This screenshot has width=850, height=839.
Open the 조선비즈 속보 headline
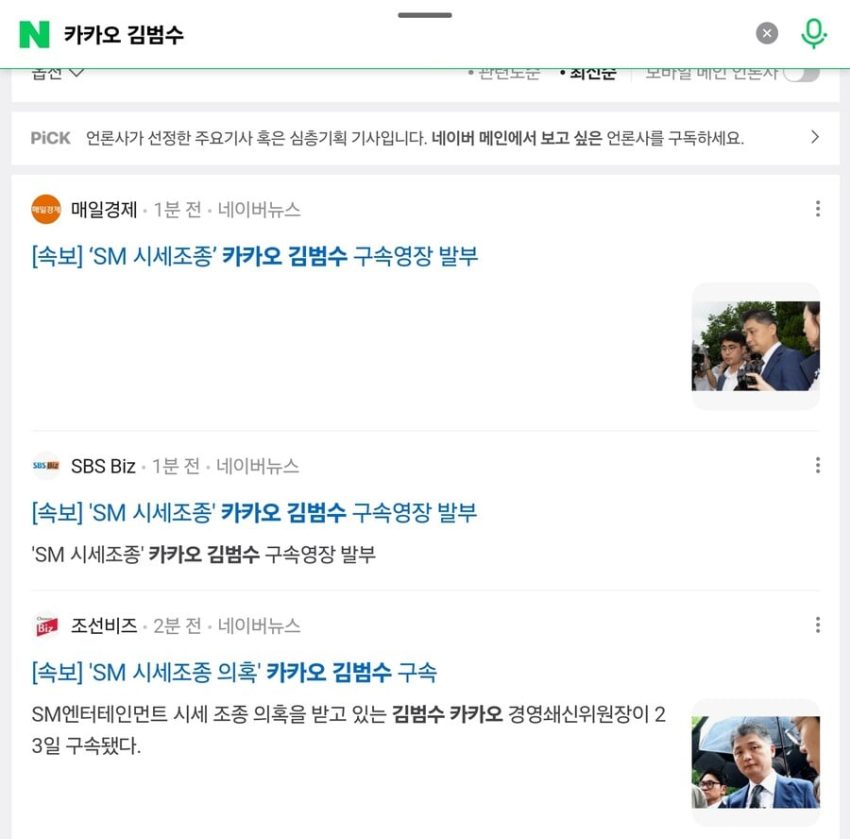(x=234, y=672)
